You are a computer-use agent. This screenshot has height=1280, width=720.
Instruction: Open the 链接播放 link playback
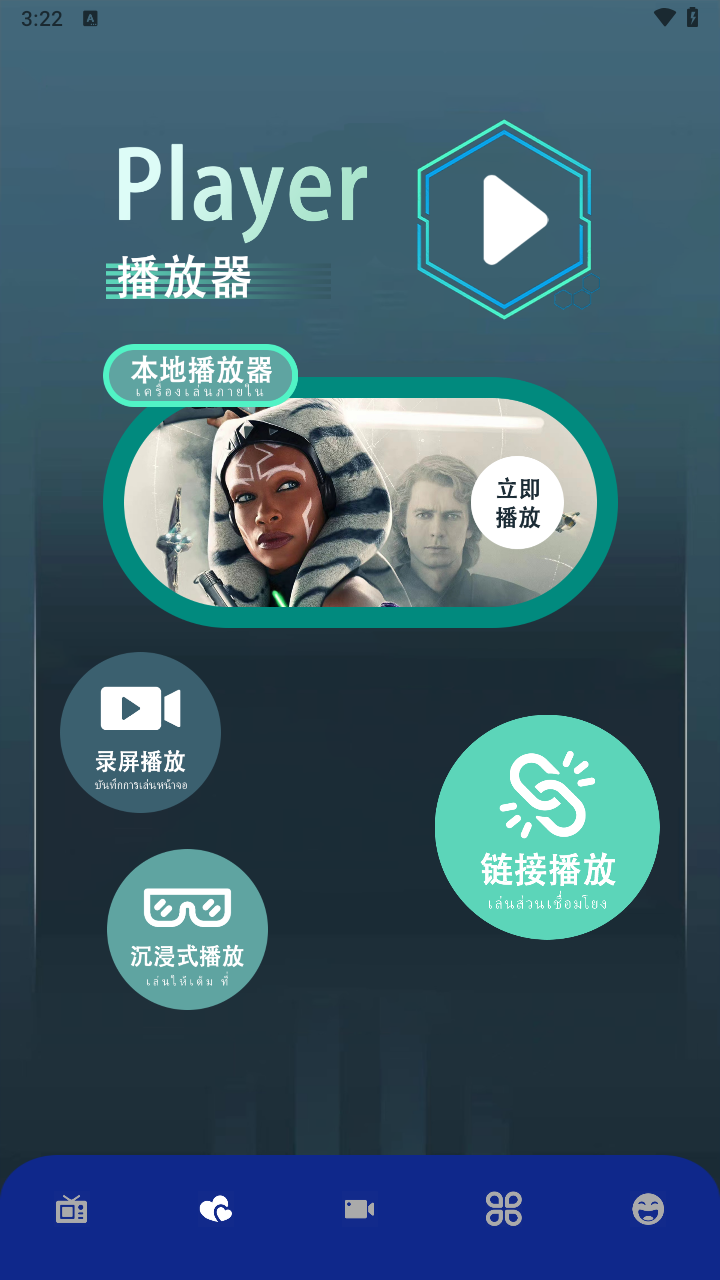pyautogui.click(x=547, y=827)
